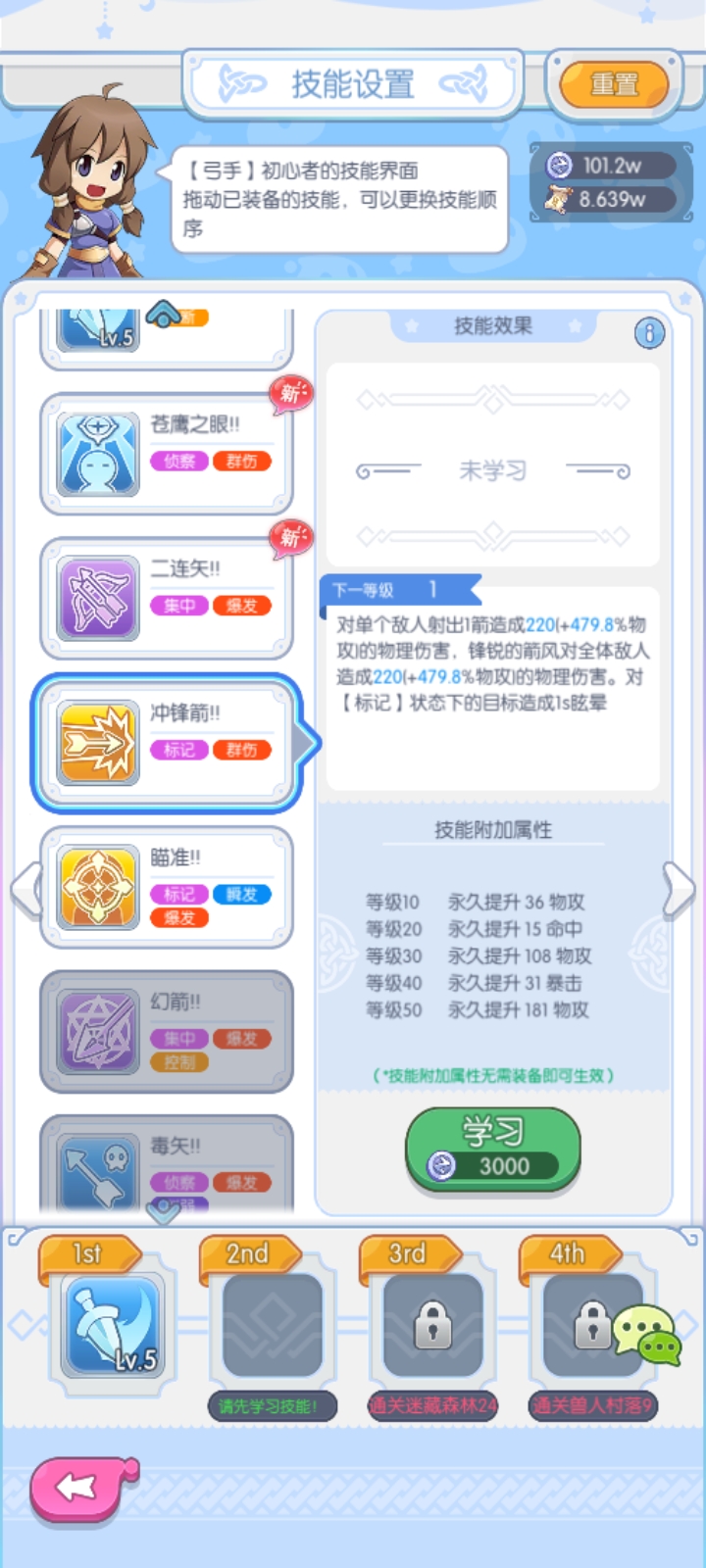Tap the empty 2nd skill slot
The height and width of the screenshot is (1568, 706).
pyautogui.click(x=273, y=1326)
